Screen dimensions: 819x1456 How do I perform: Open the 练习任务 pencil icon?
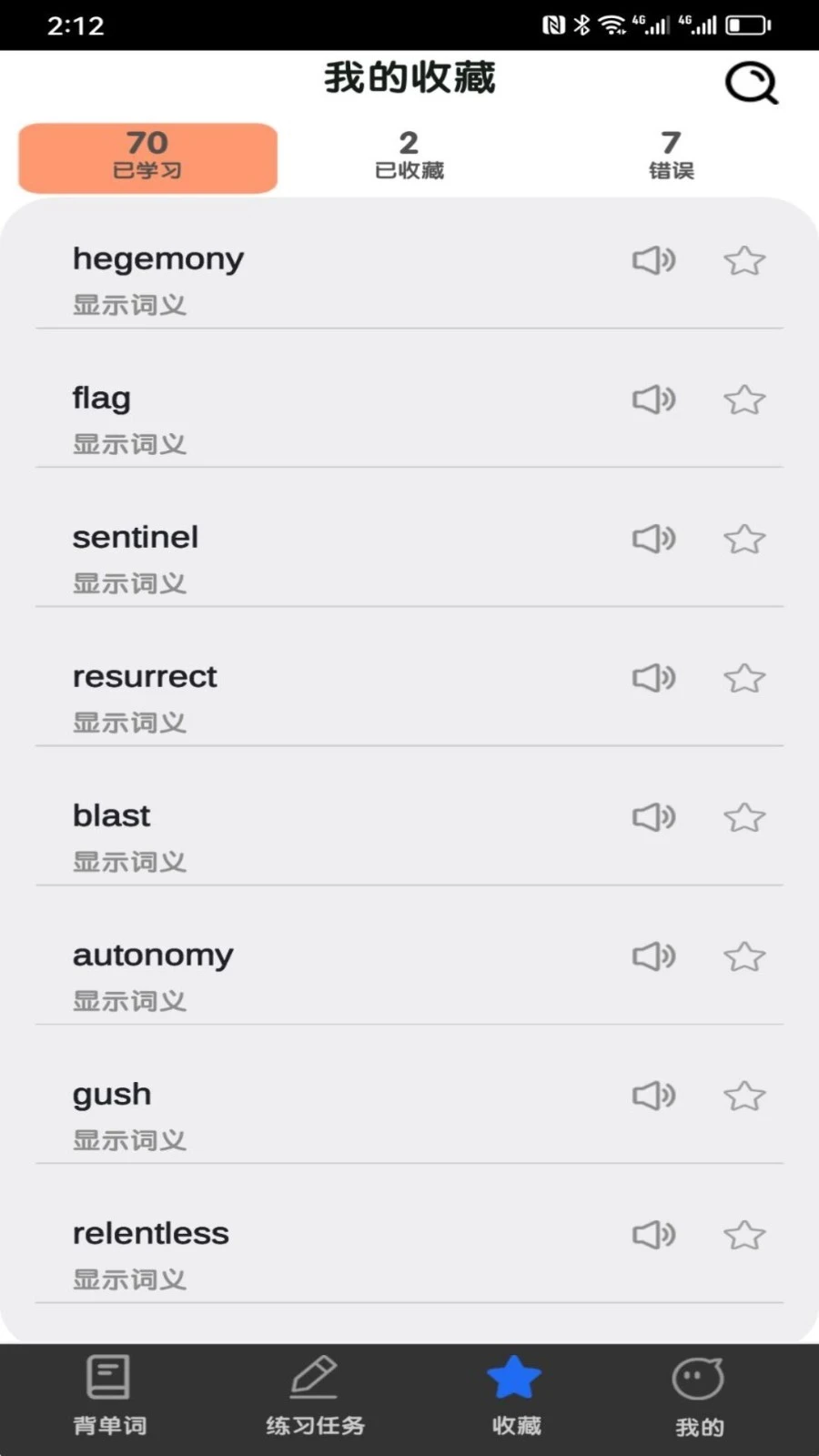click(312, 1392)
